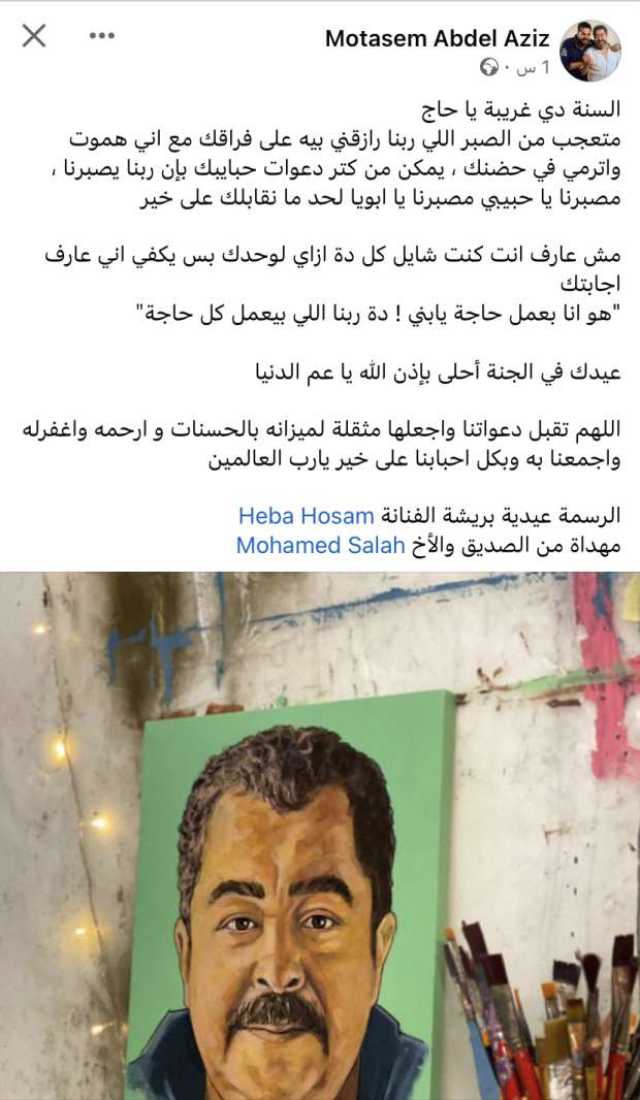Close the post view
This screenshot has height=1100, width=640.
(x=34, y=36)
